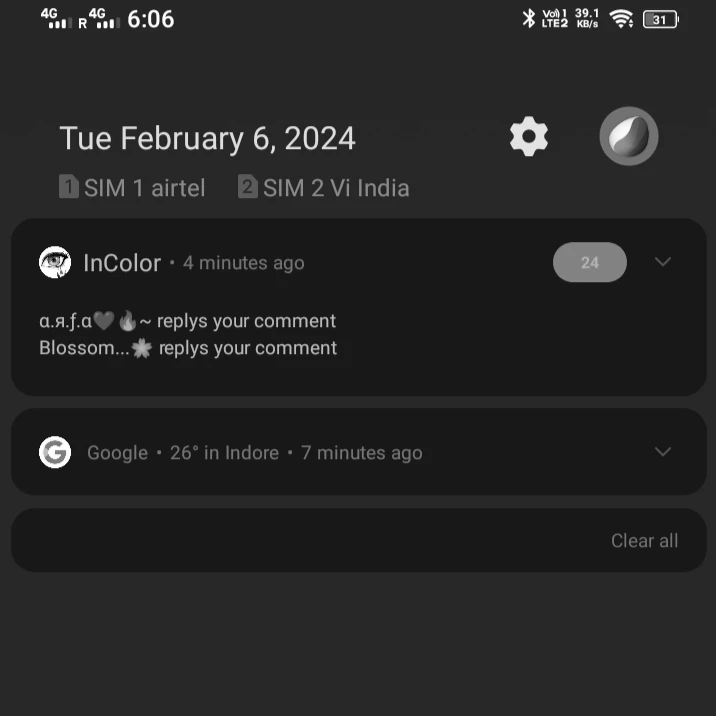Open the round user avatar icon

629,136
